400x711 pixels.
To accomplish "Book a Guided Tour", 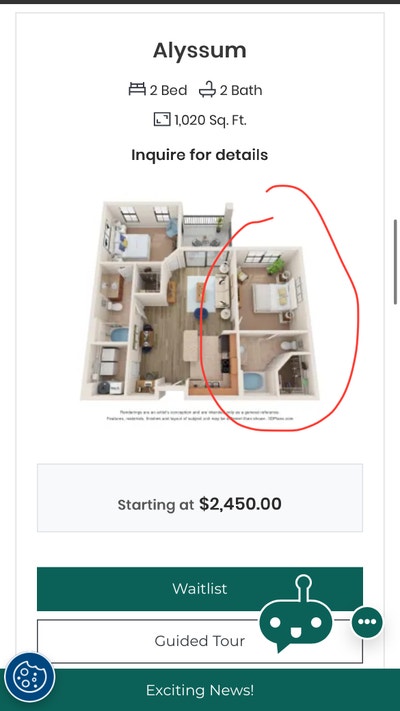I will coord(200,641).
